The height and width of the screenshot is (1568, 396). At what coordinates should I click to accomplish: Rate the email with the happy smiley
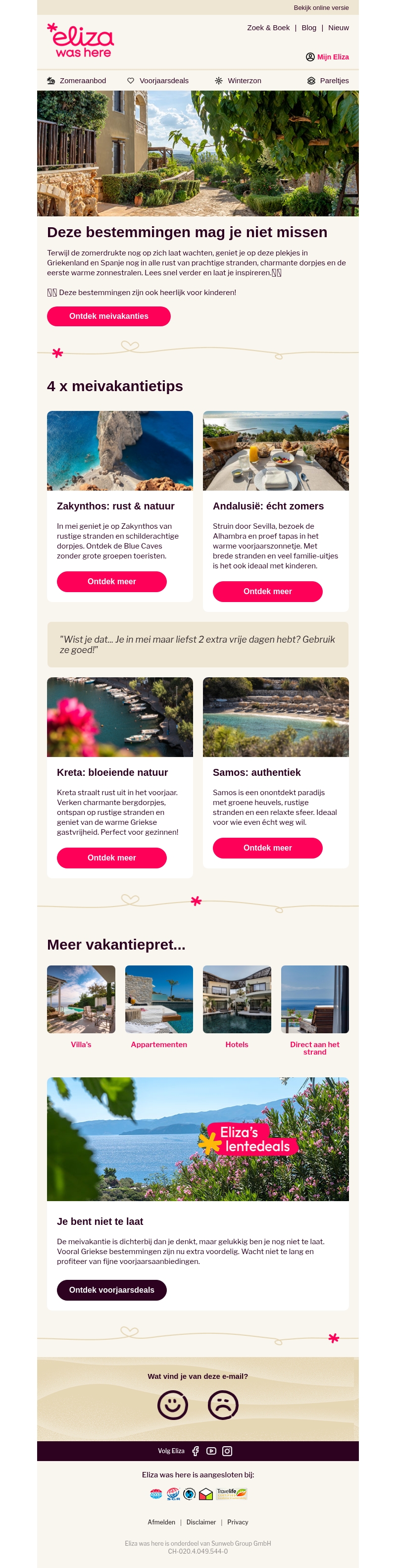[173, 1405]
